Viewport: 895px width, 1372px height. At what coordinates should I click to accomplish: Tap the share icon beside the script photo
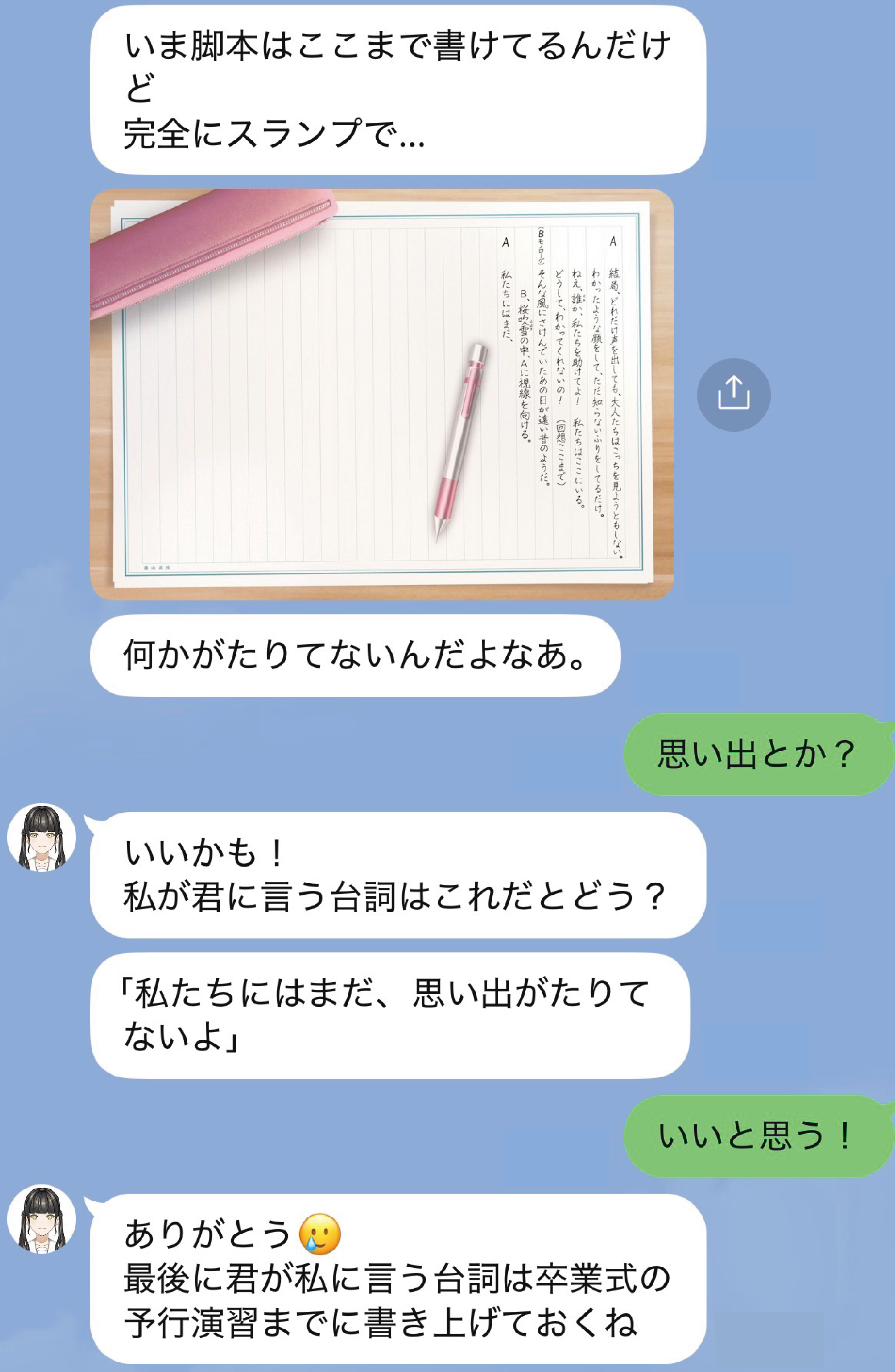734,395
